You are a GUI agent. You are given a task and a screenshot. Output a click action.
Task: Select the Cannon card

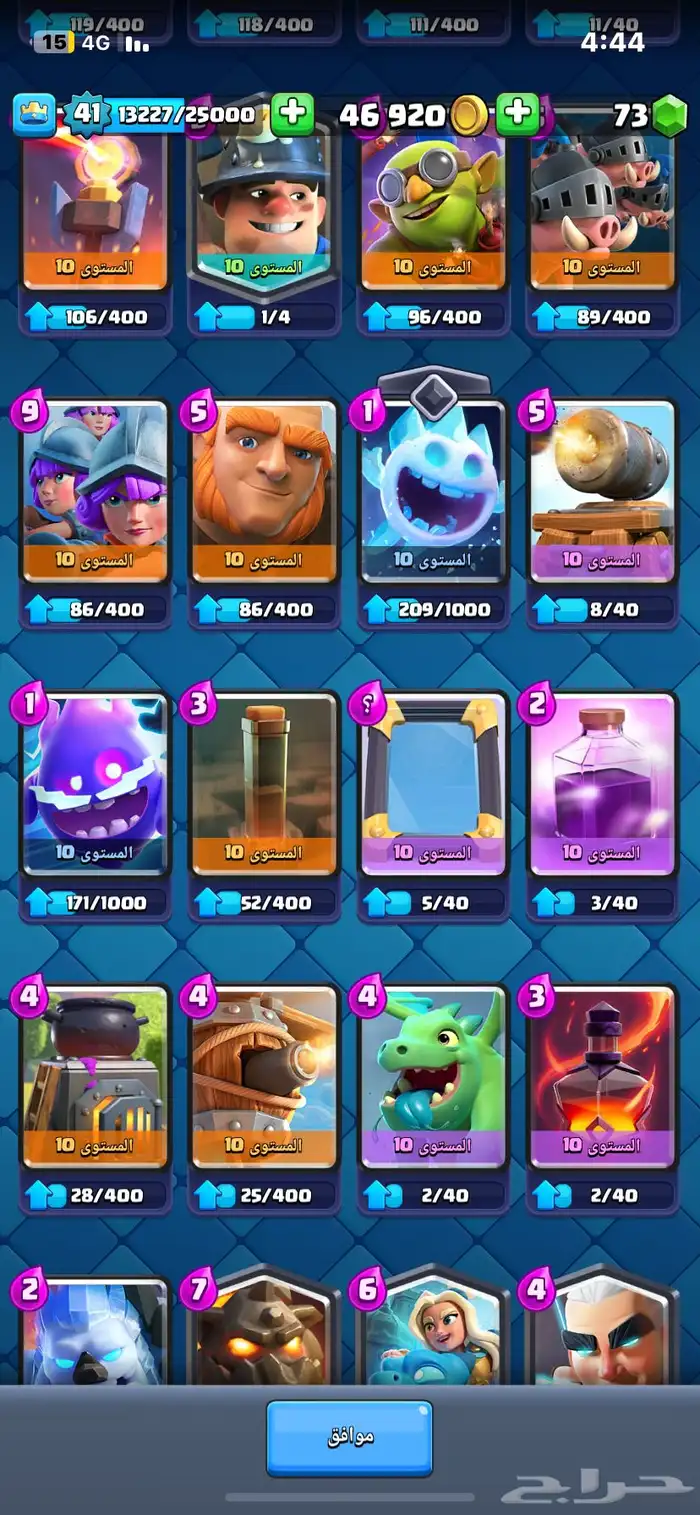(602, 490)
